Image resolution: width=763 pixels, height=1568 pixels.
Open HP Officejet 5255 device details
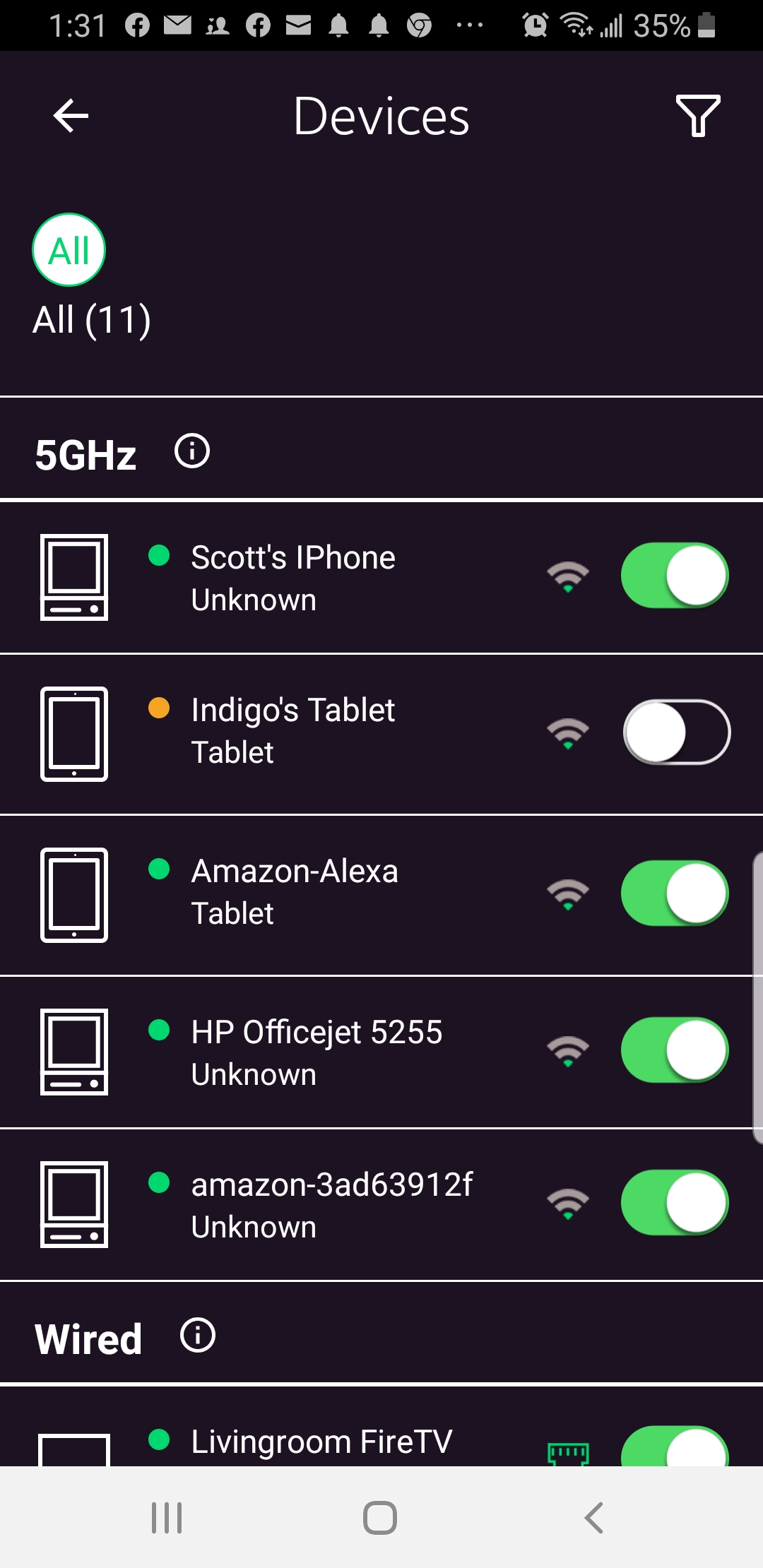click(317, 1052)
